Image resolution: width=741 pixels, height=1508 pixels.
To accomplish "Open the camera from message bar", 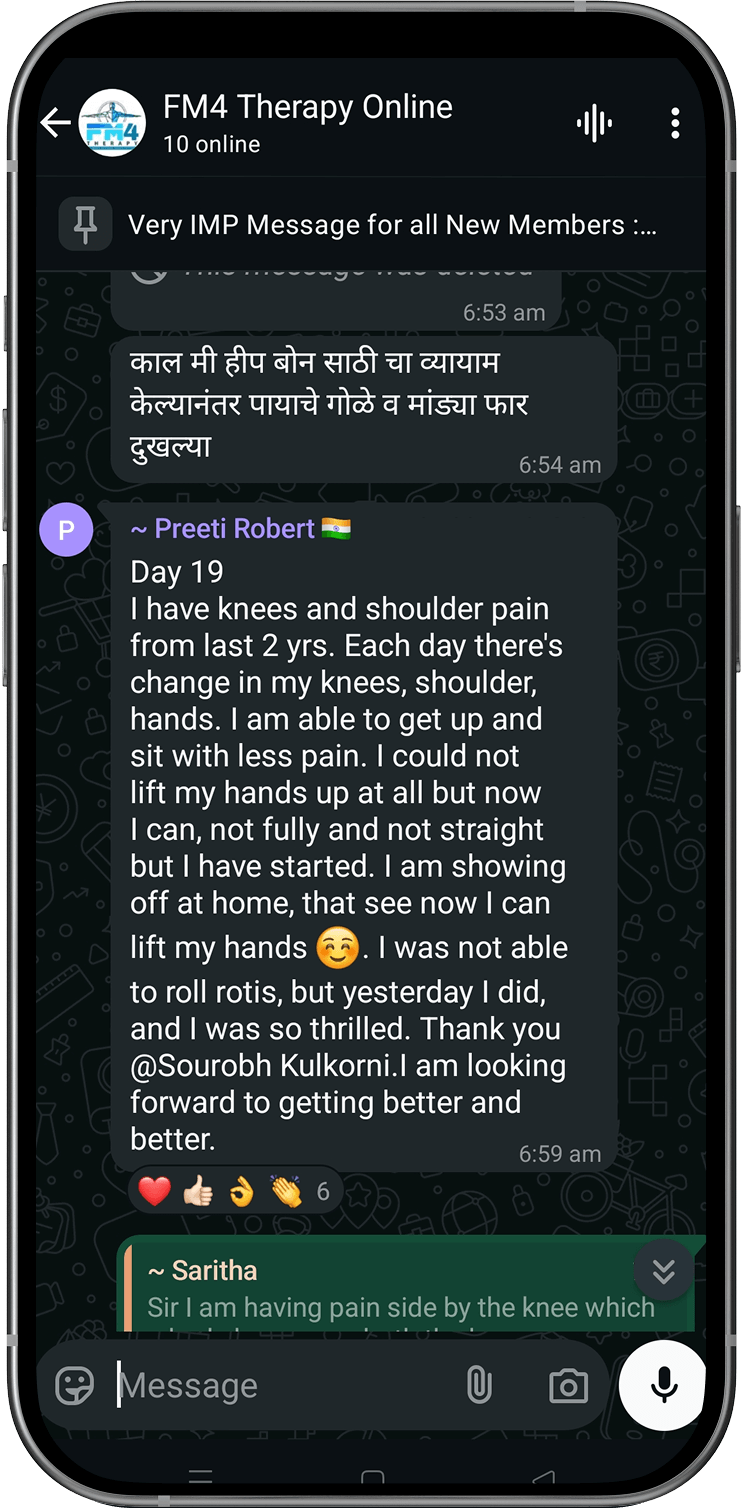I will [x=568, y=1385].
